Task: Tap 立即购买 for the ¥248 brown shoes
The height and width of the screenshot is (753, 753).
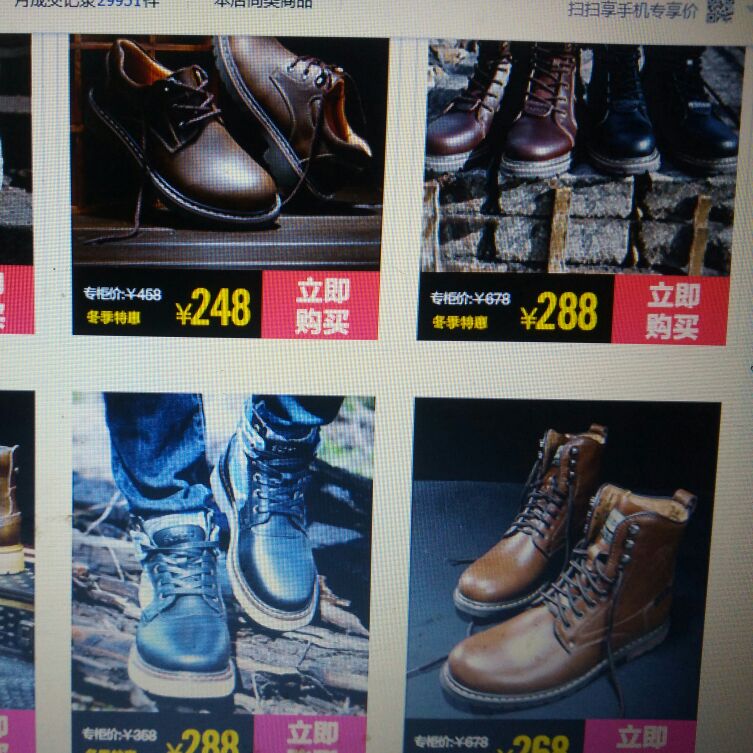Action: 321,305
